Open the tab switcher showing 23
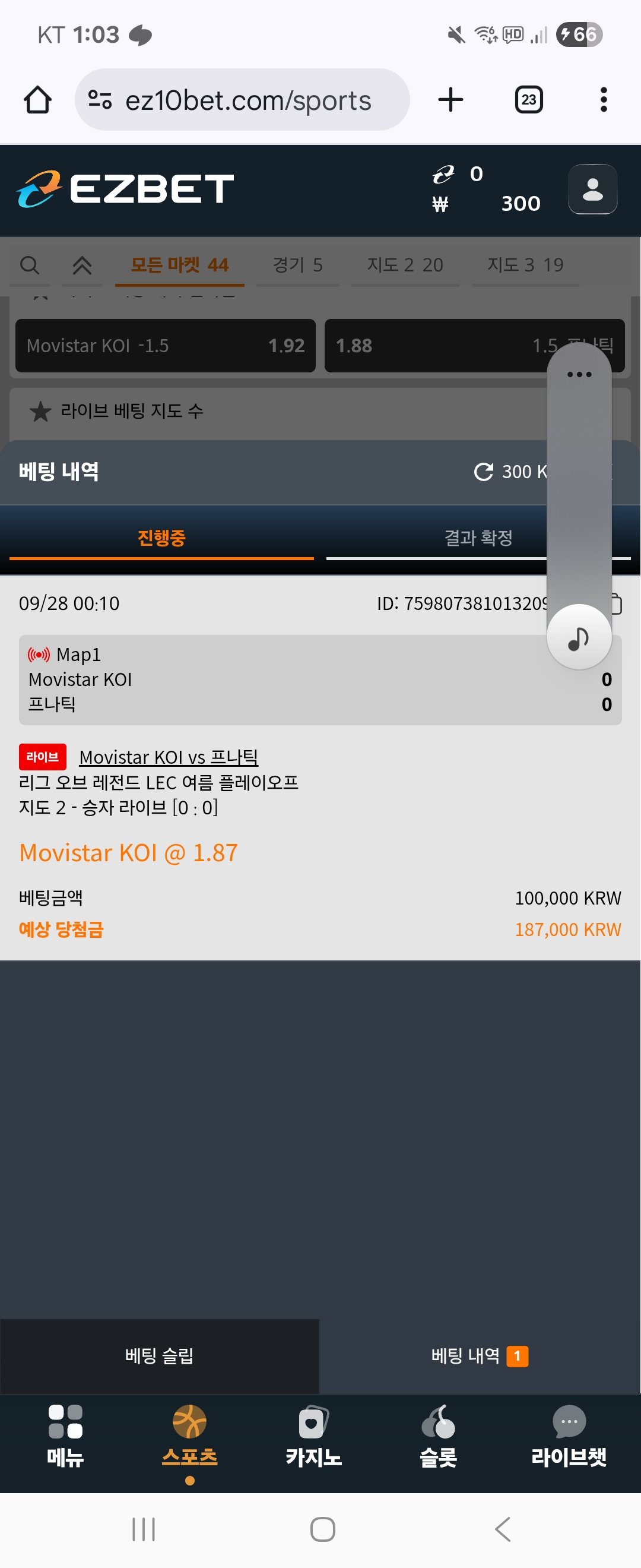Screen dimensions: 641x1568 [x=528, y=100]
